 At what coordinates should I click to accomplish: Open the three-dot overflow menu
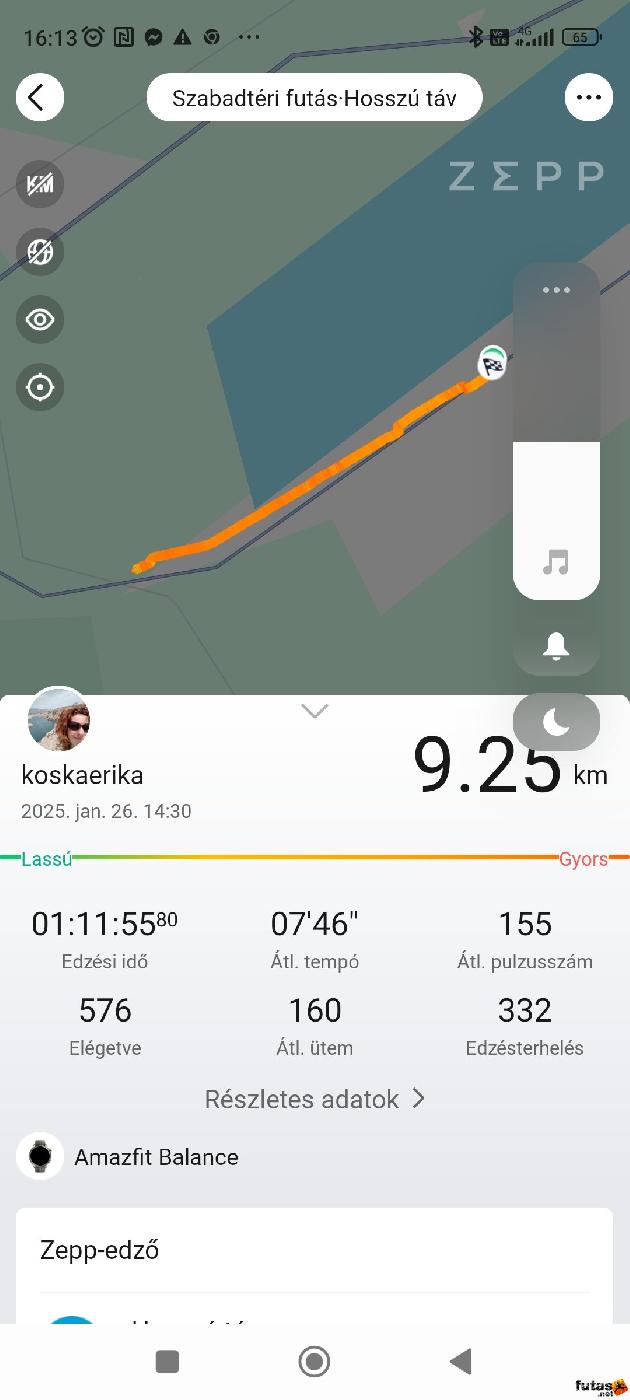589,97
